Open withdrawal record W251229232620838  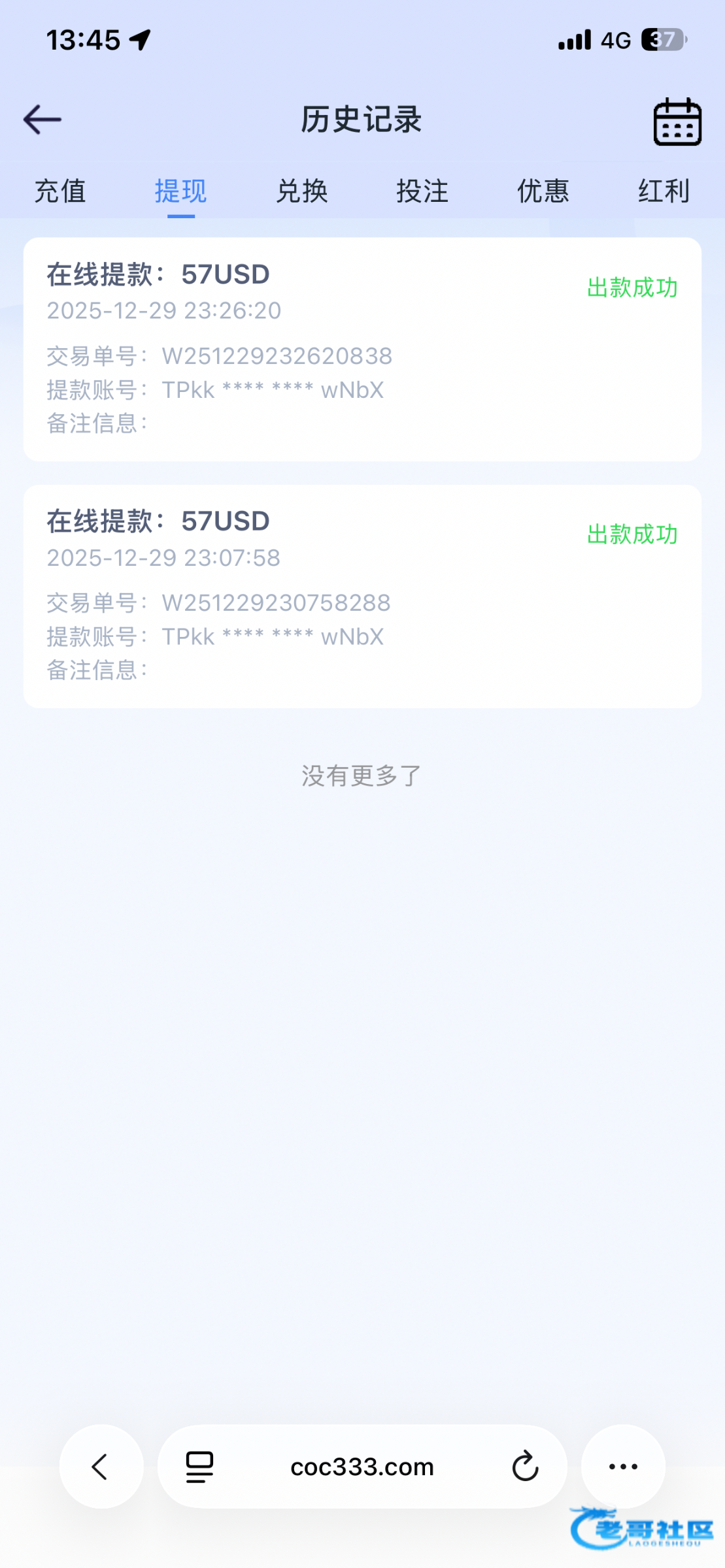point(362,349)
